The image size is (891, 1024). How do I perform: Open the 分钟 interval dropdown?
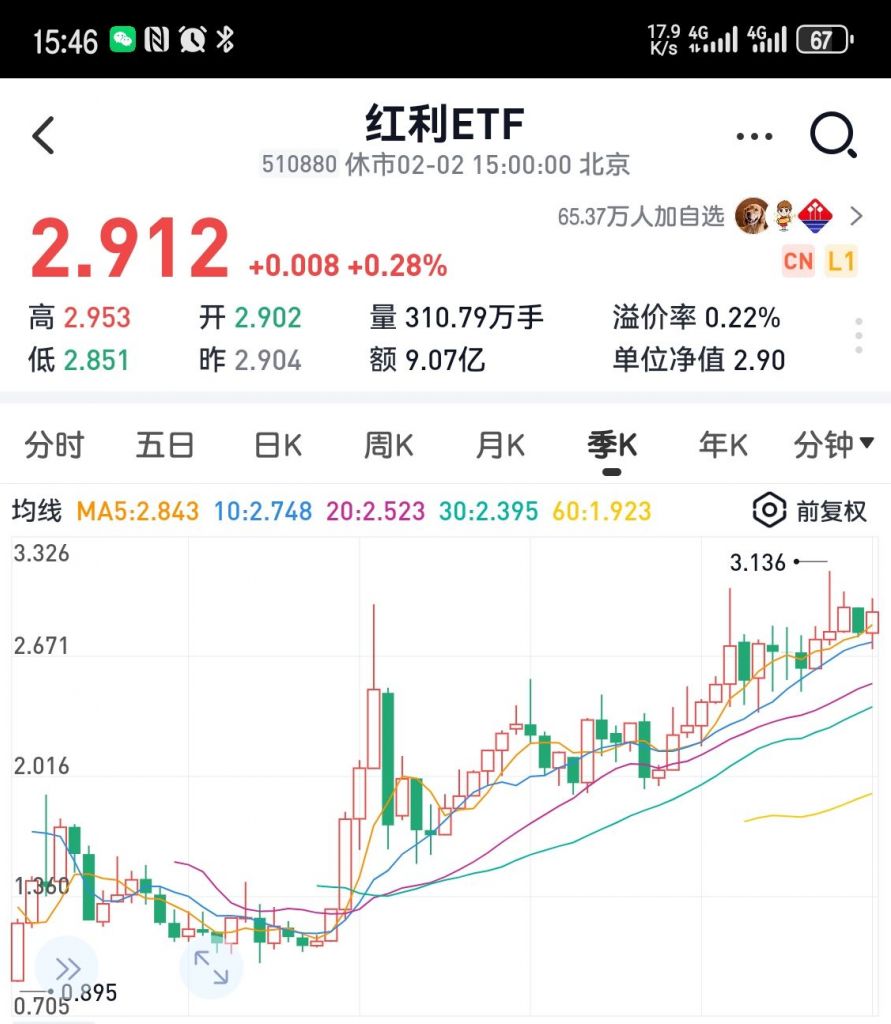coord(831,445)
